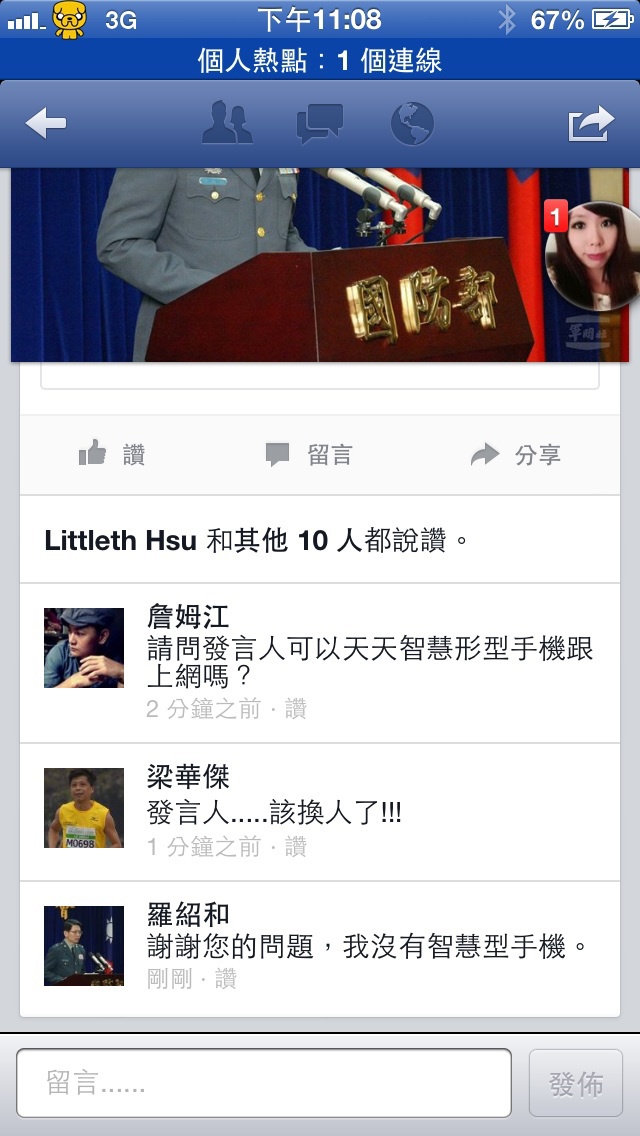Focus the 留言 comment input field
640x1136 pixels.
(x=264, y=1083)
